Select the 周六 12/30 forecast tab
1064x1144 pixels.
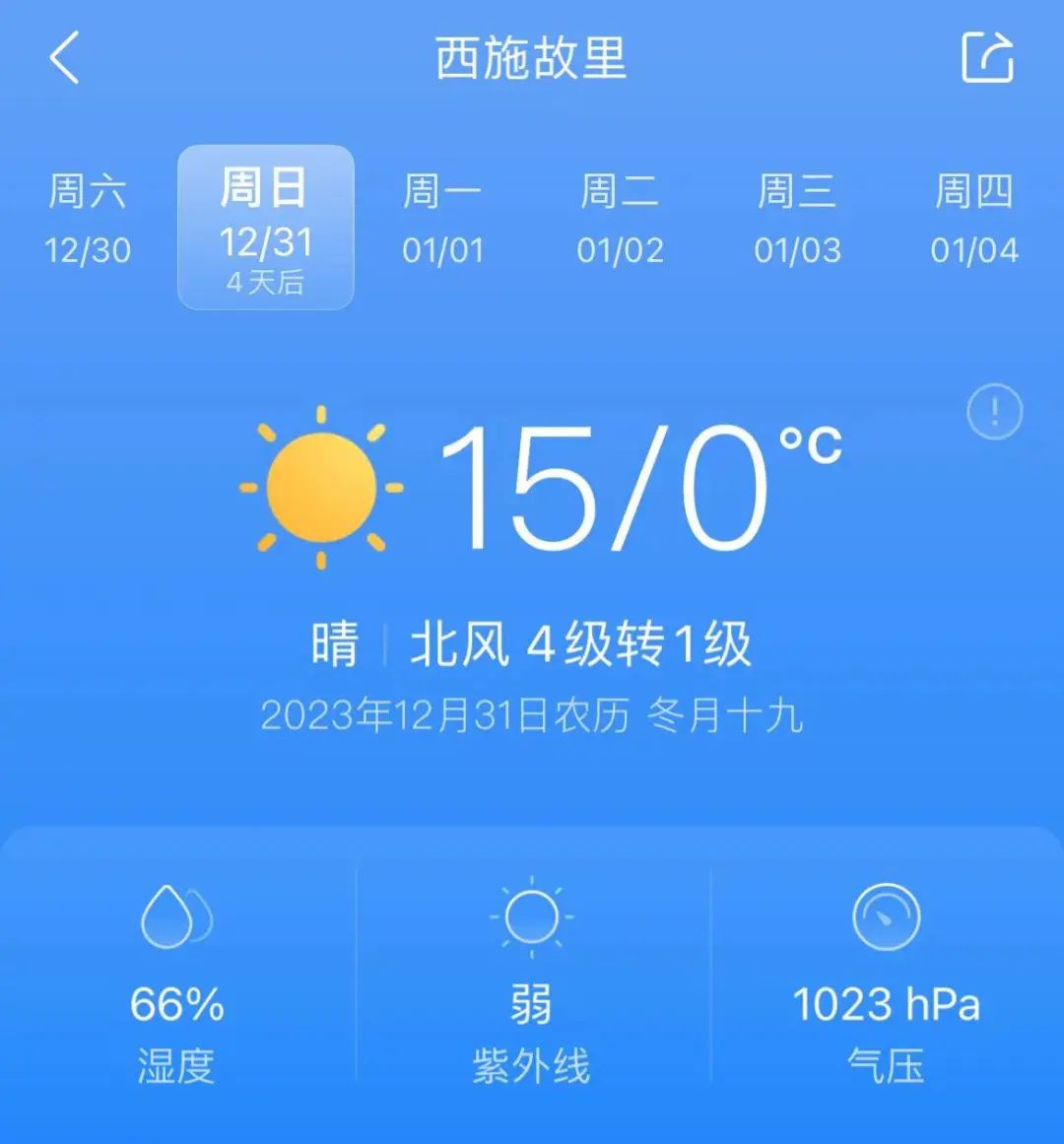point(88,221)
